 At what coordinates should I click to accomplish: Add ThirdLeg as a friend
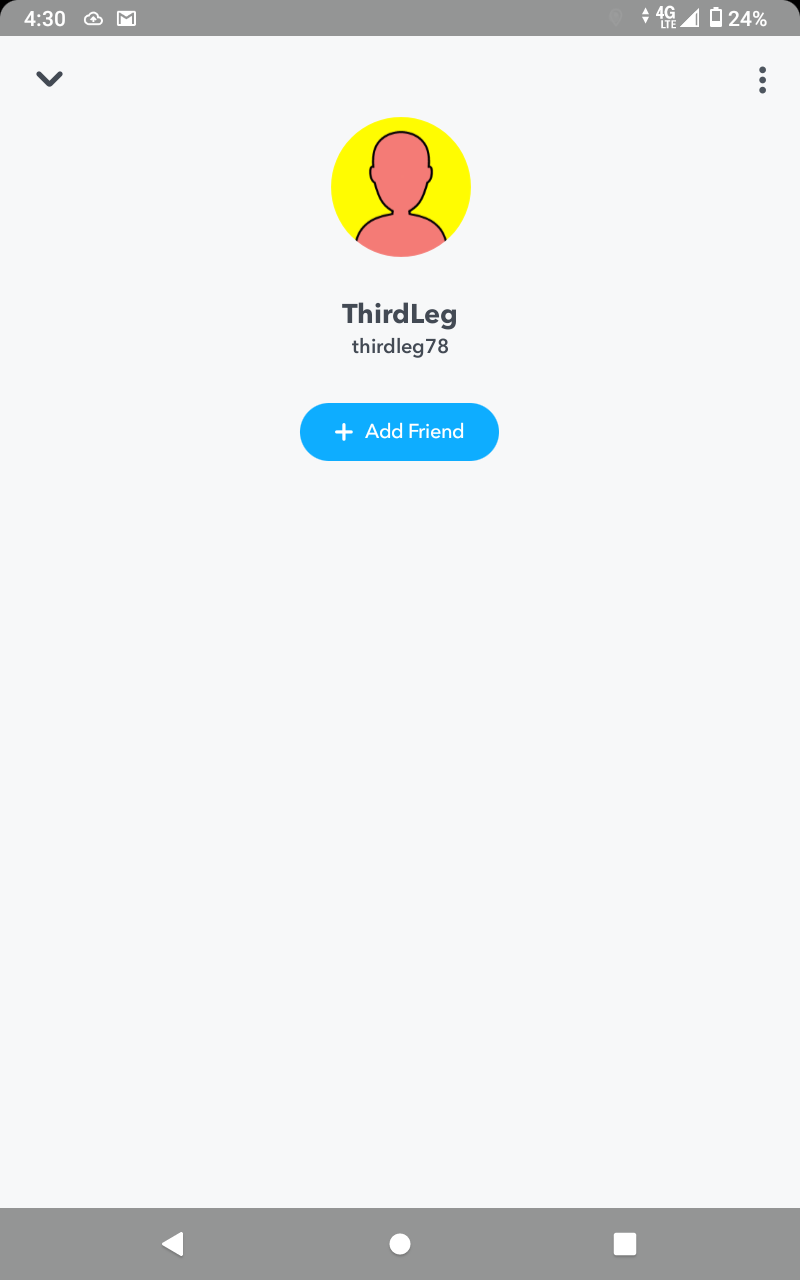click(x=399, y=432)
